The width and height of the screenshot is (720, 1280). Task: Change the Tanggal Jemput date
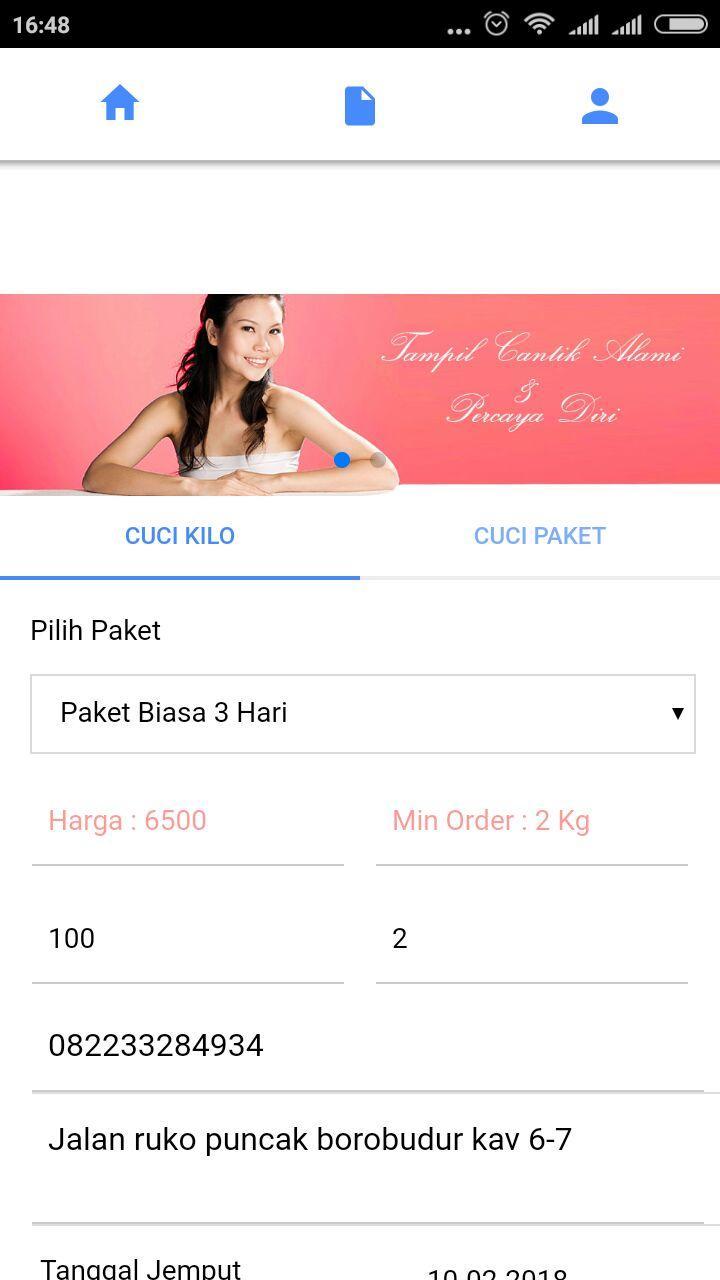[497, 1270]
